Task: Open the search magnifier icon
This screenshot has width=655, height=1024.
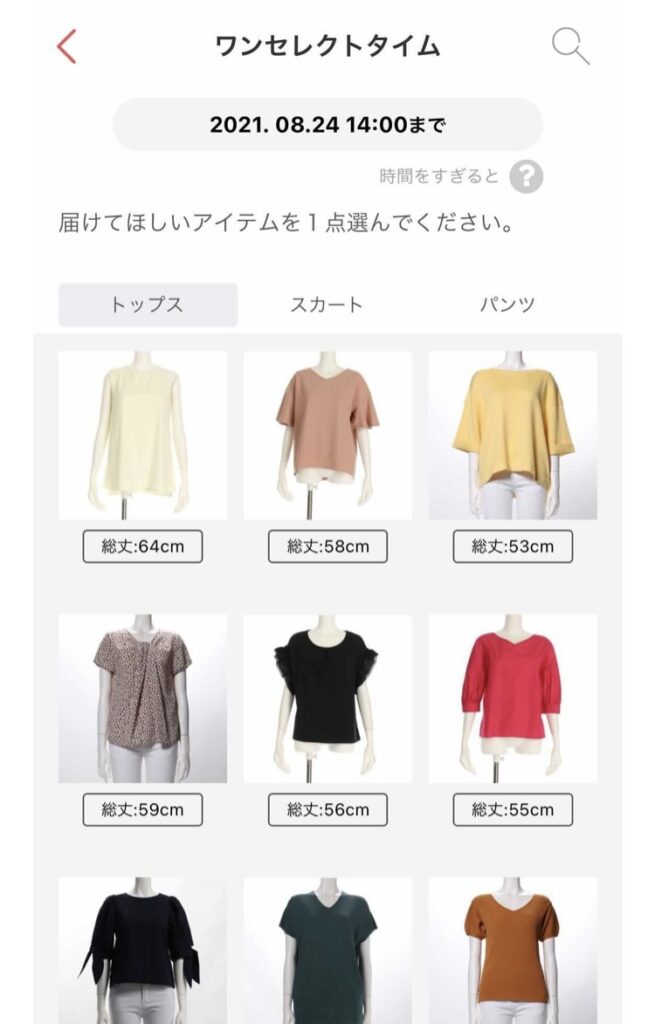Action: click(x=570, y=46)
